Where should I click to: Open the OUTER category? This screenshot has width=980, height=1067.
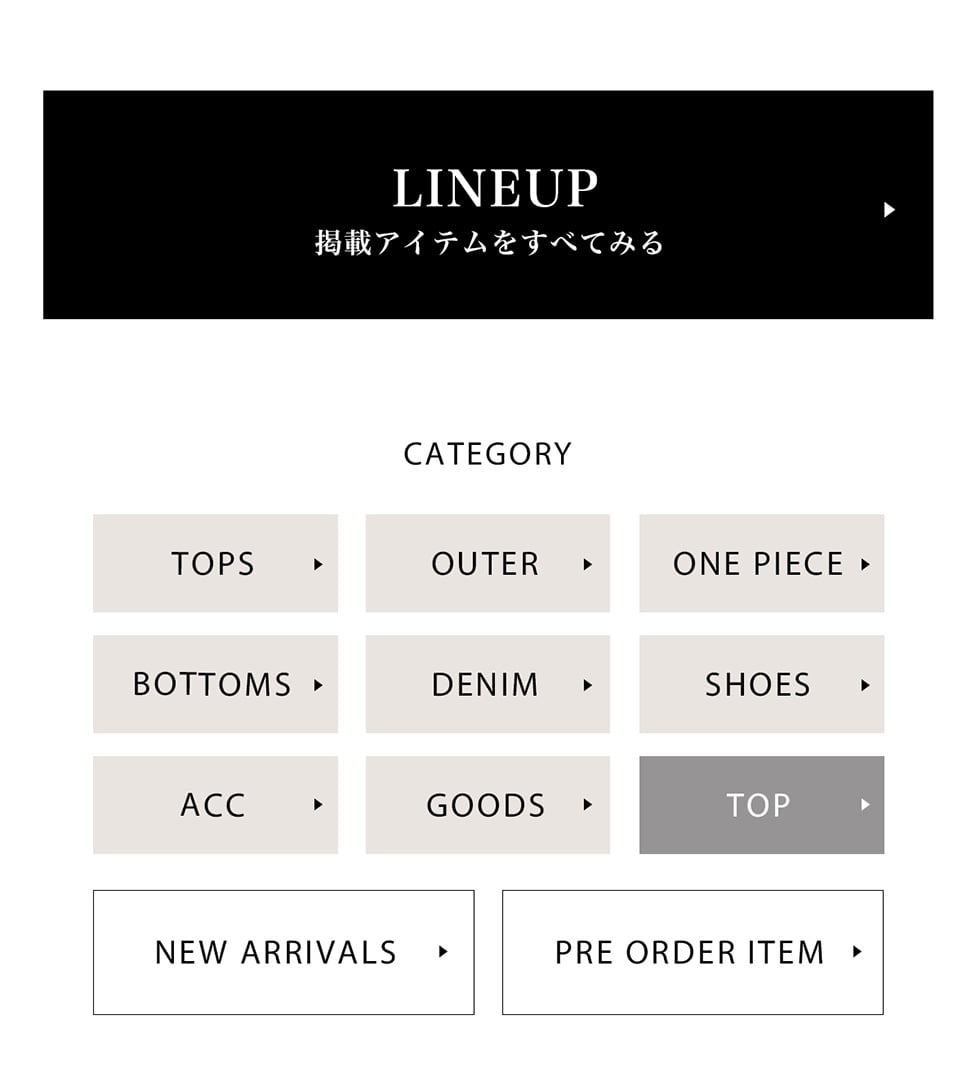[x=487, y=563]
